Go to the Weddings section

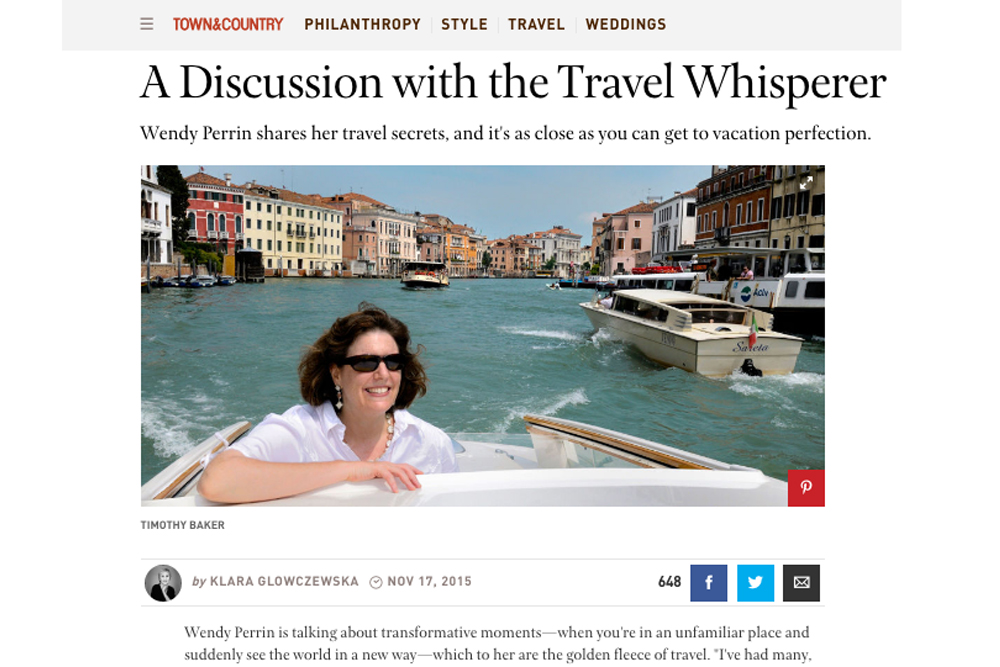tap(625, 24)
